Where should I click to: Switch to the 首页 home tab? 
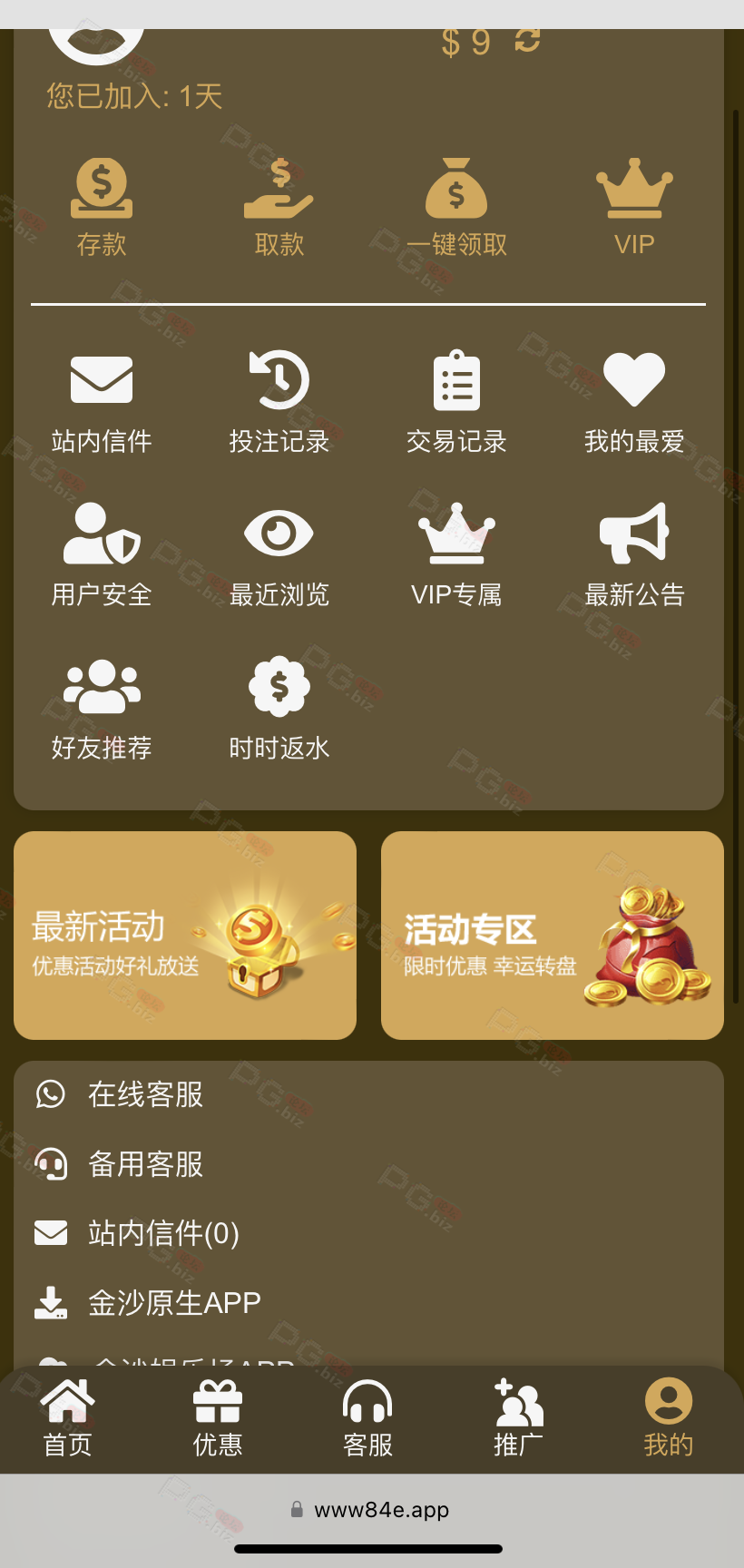tap(68, 1417)
